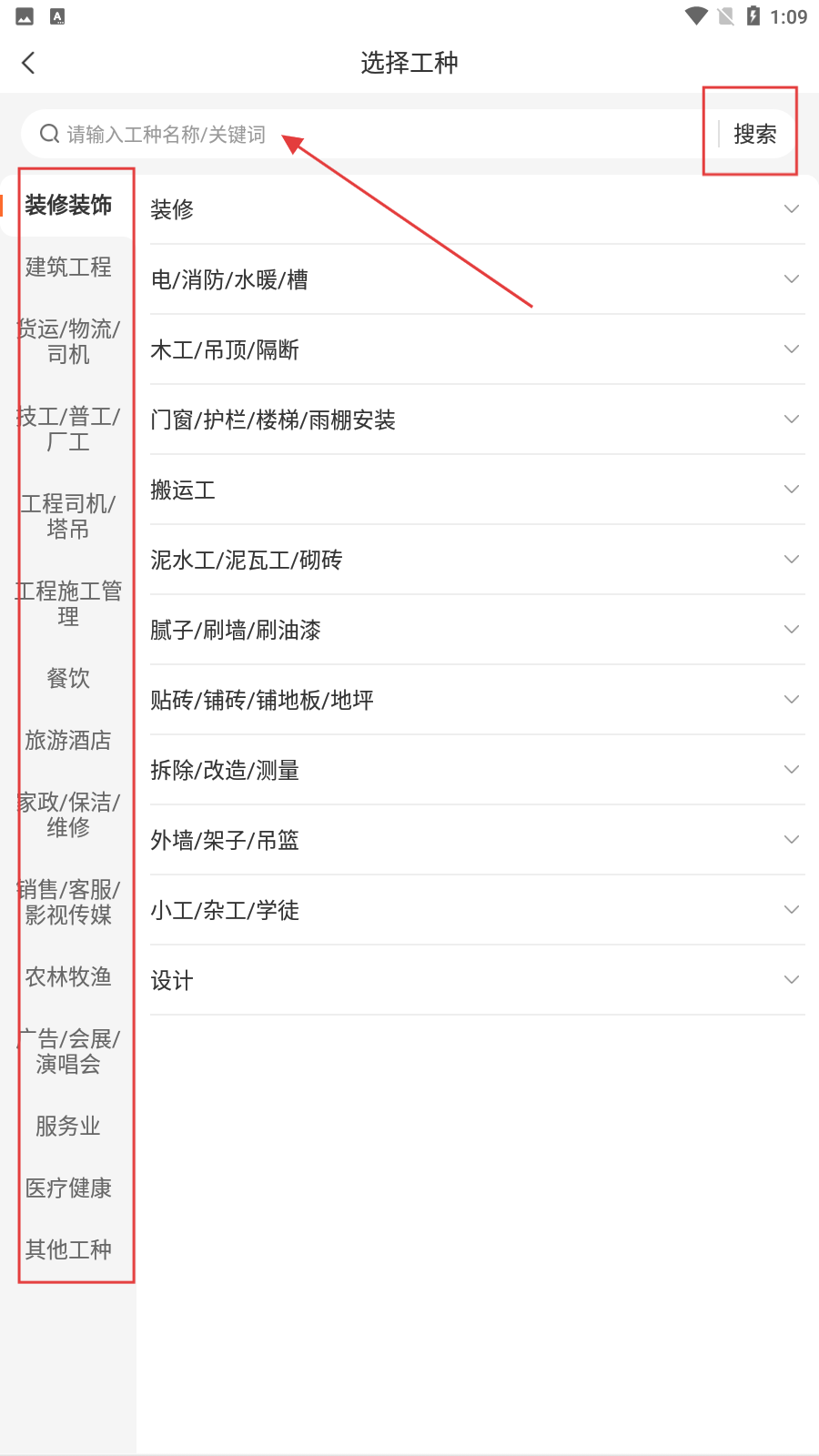Expand 小工/杂工/学徒 job types
Viewport: 819px width, 1456px height.
click(x=478, y=910)
